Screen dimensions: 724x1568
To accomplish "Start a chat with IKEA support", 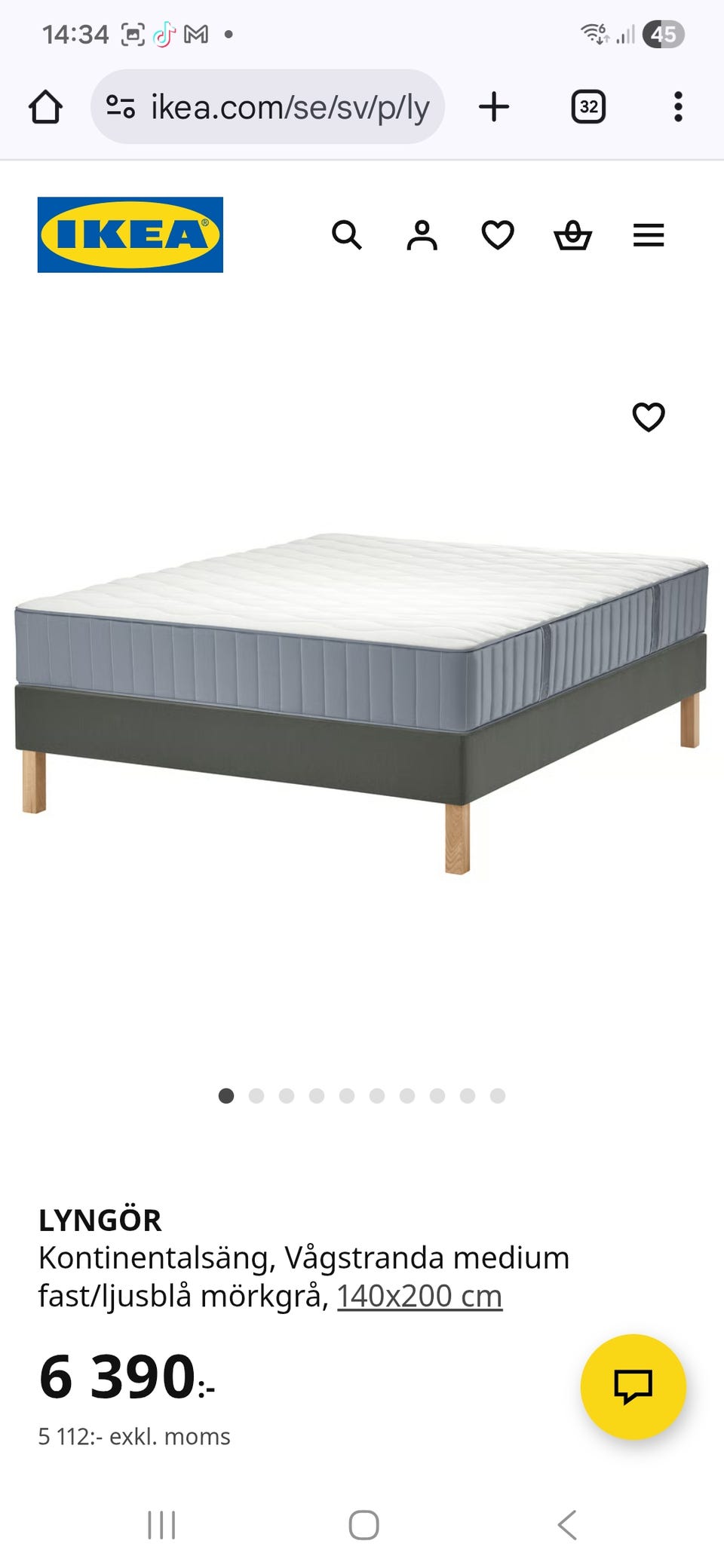I will [x=633, y=1386].
